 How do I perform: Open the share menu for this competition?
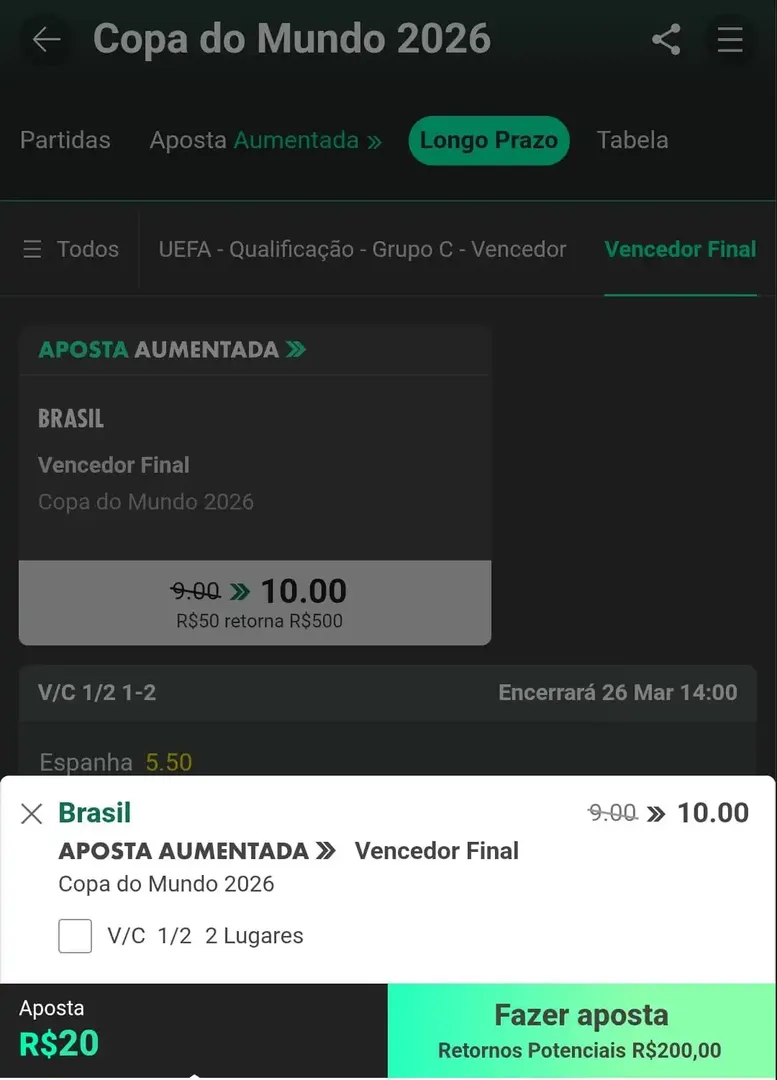666,38
